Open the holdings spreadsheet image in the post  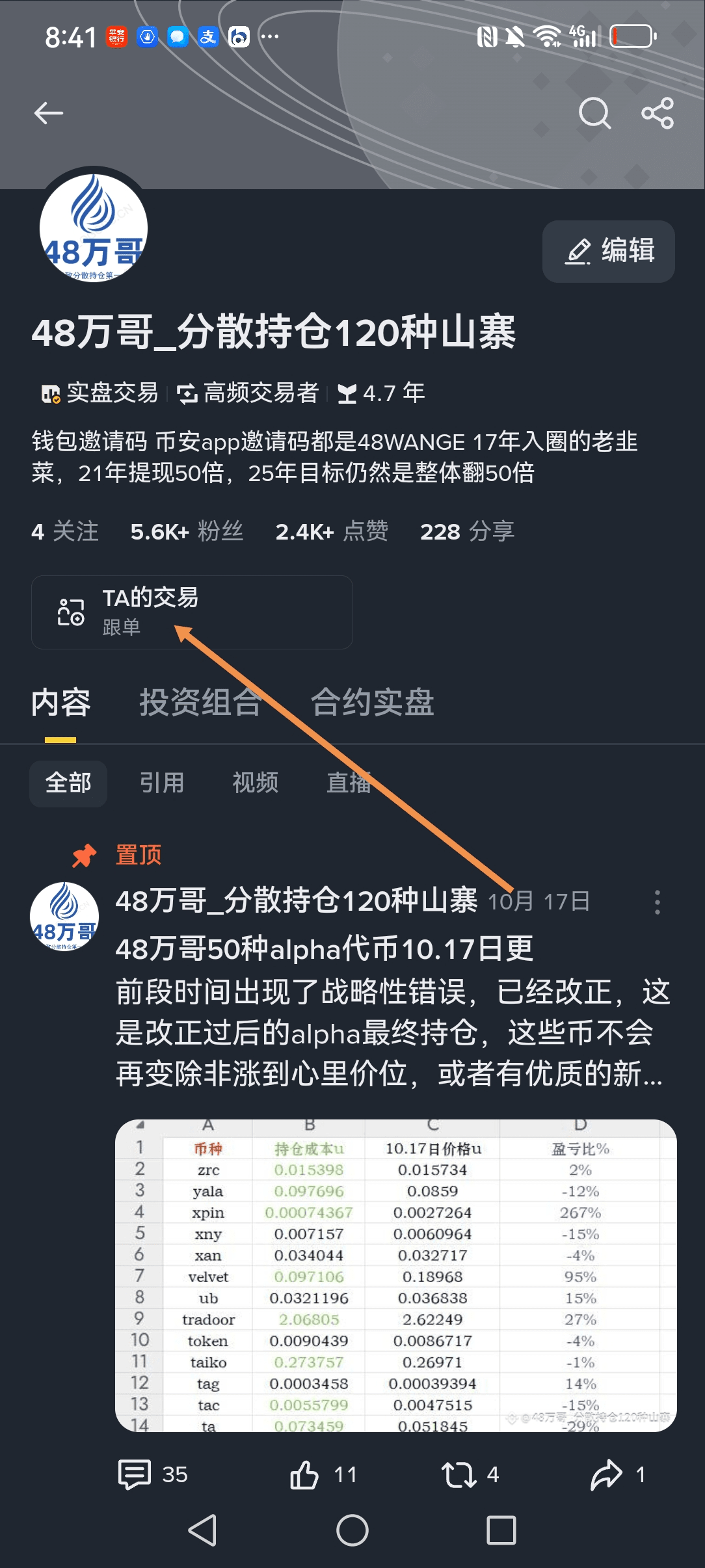(395, 1275)
